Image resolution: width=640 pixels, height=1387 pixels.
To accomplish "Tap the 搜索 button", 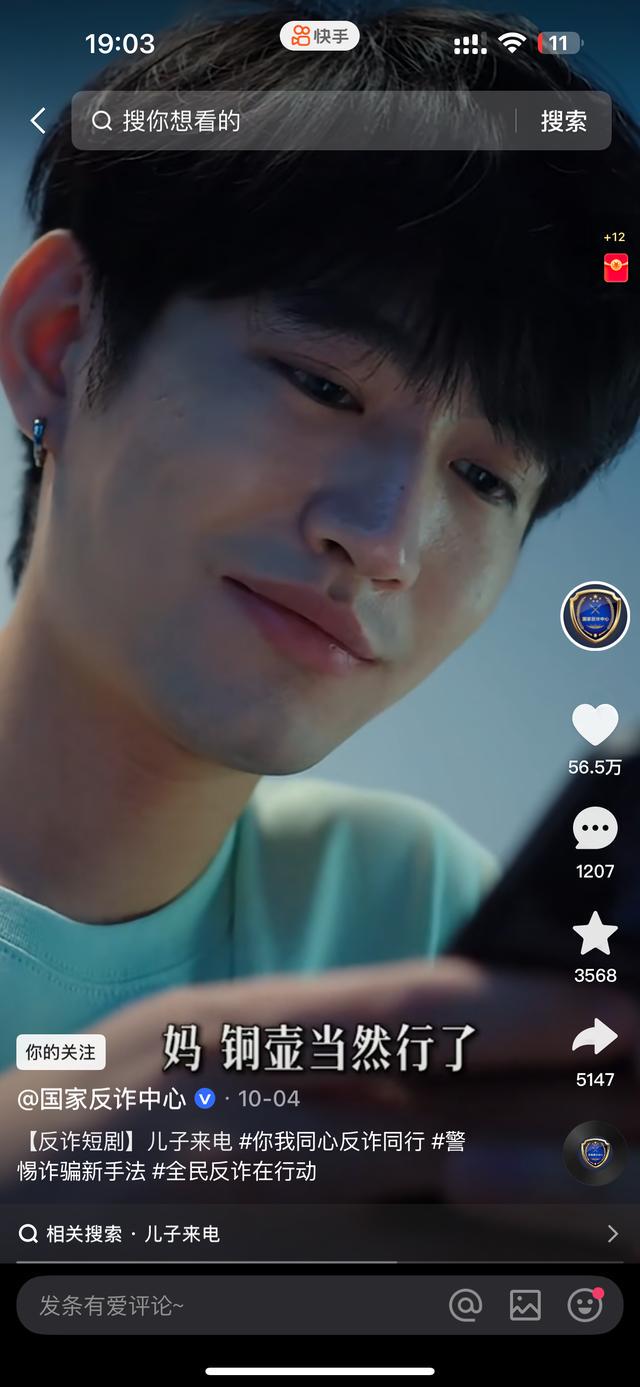I will point(563,121).
